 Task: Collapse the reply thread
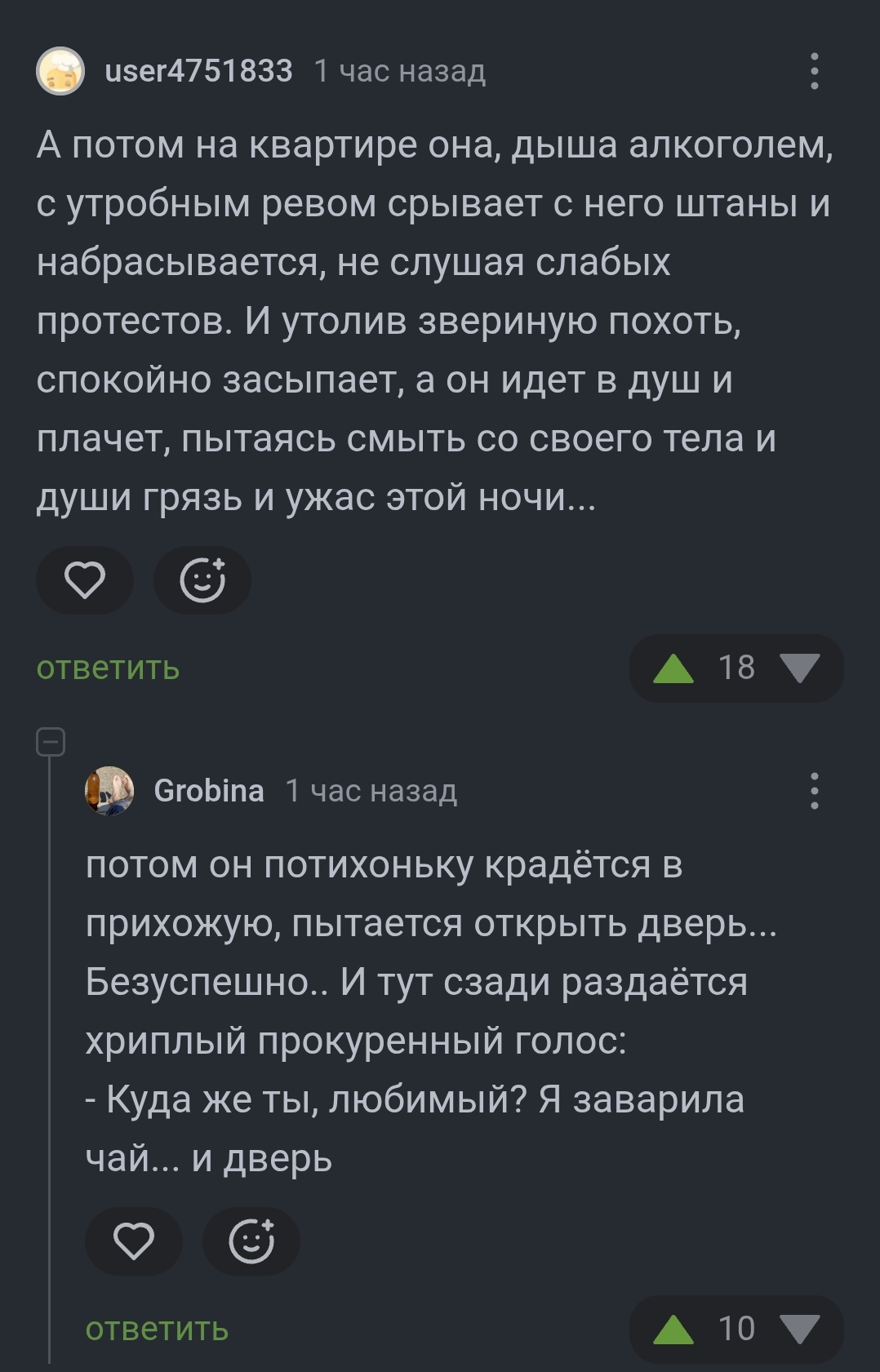(x=51, y=742)
